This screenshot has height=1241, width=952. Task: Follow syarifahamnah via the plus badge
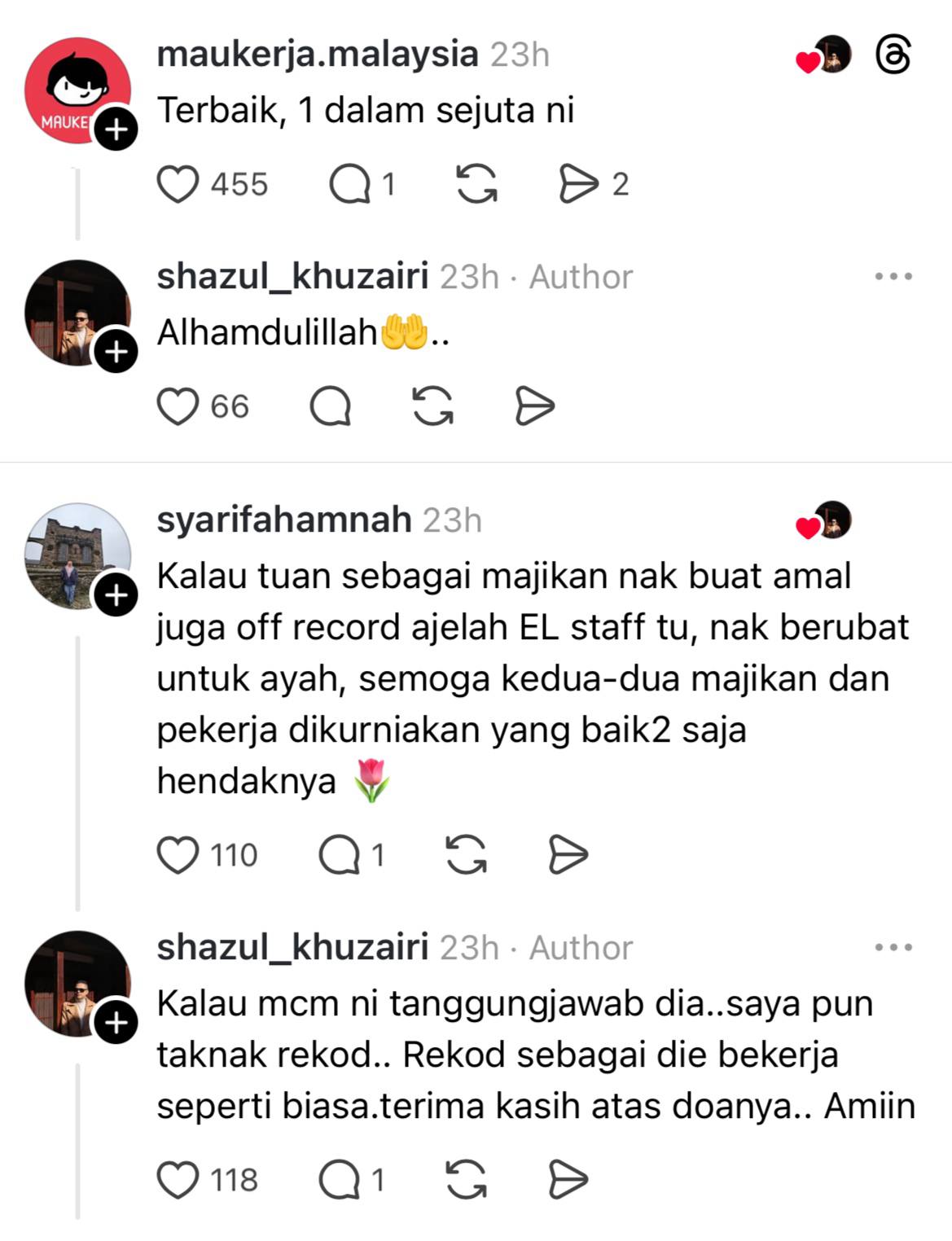click(x=116, y=595)
